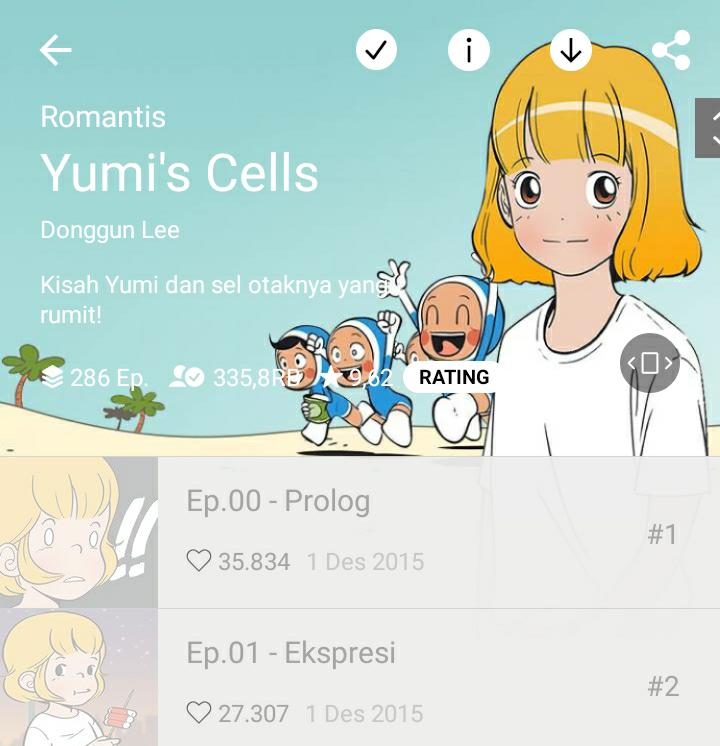The height and width of the screenshot is (746, 720).
Task: Open the series info icon
Action: point(469,50)
